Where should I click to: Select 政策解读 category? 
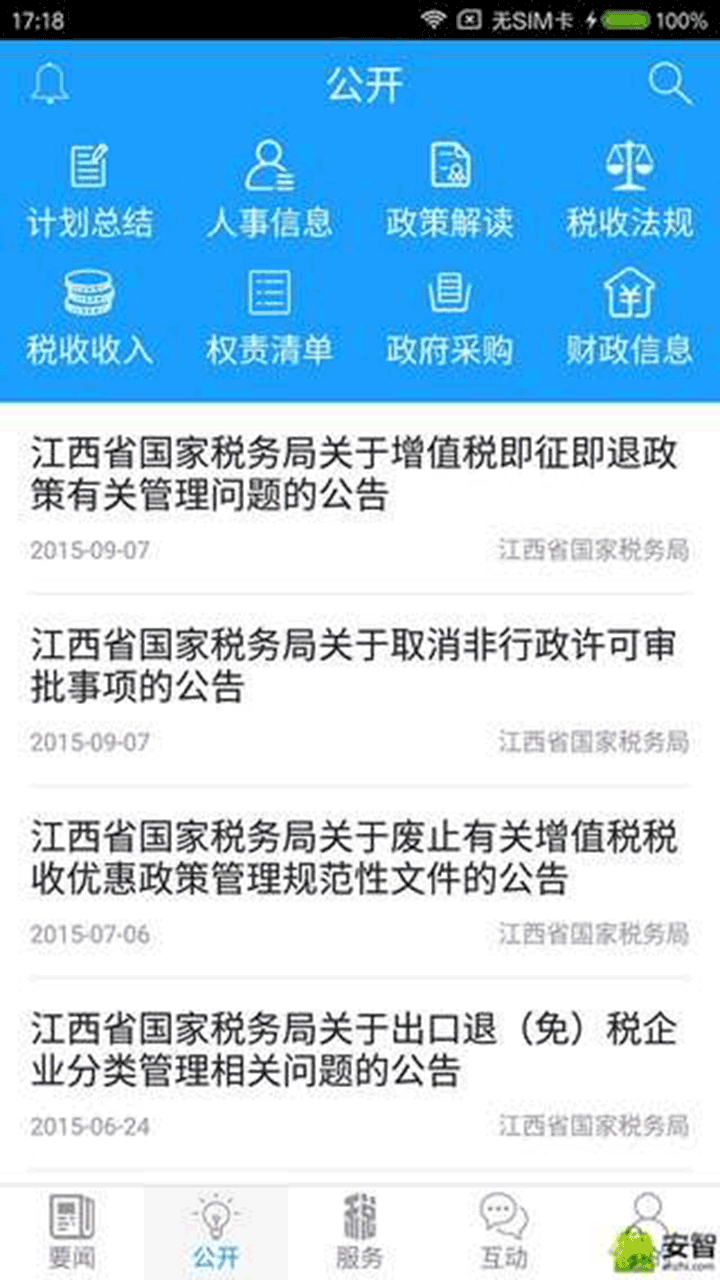pyautogui.click(x=450, y=190)
